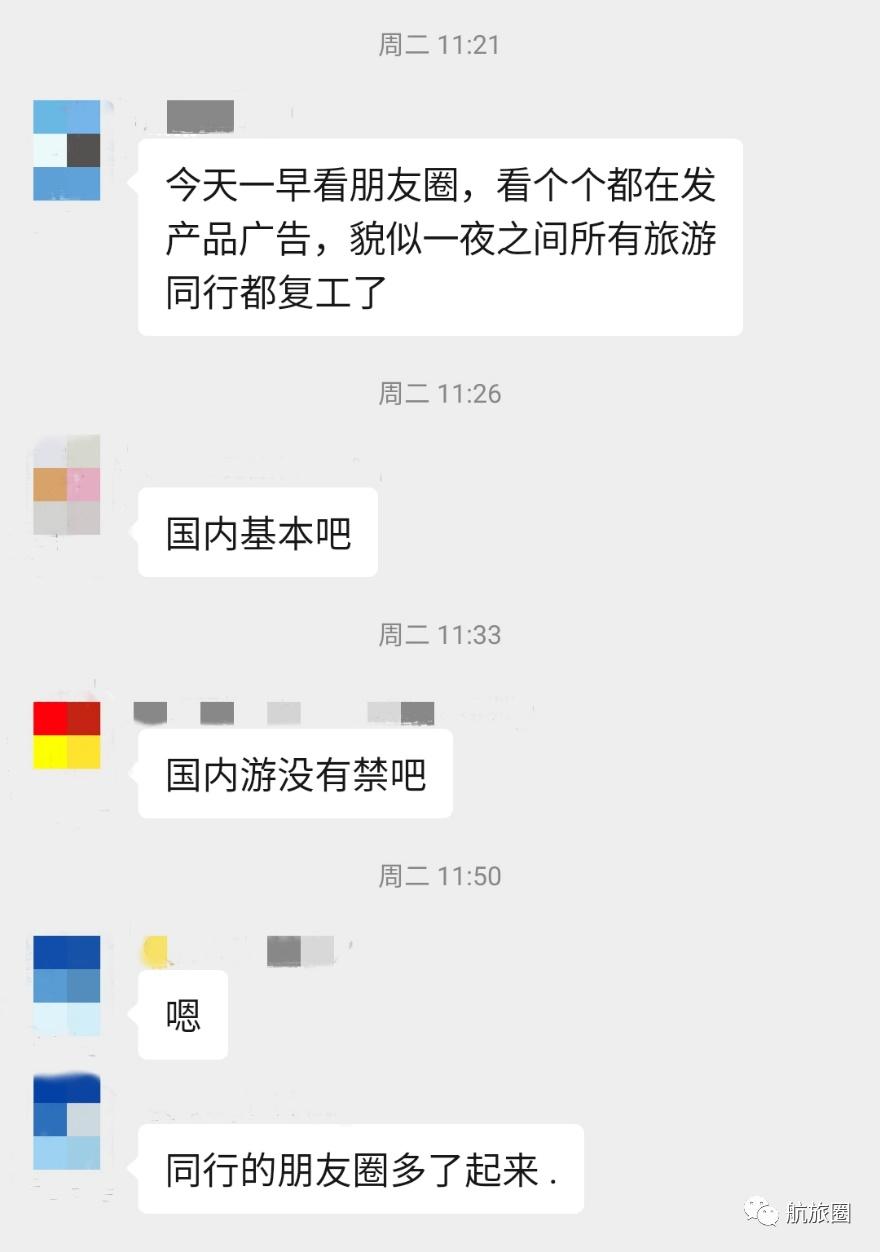Click the blue checkered avatar beside first message
Screen dimensions: 880x1252
(65, 150)
